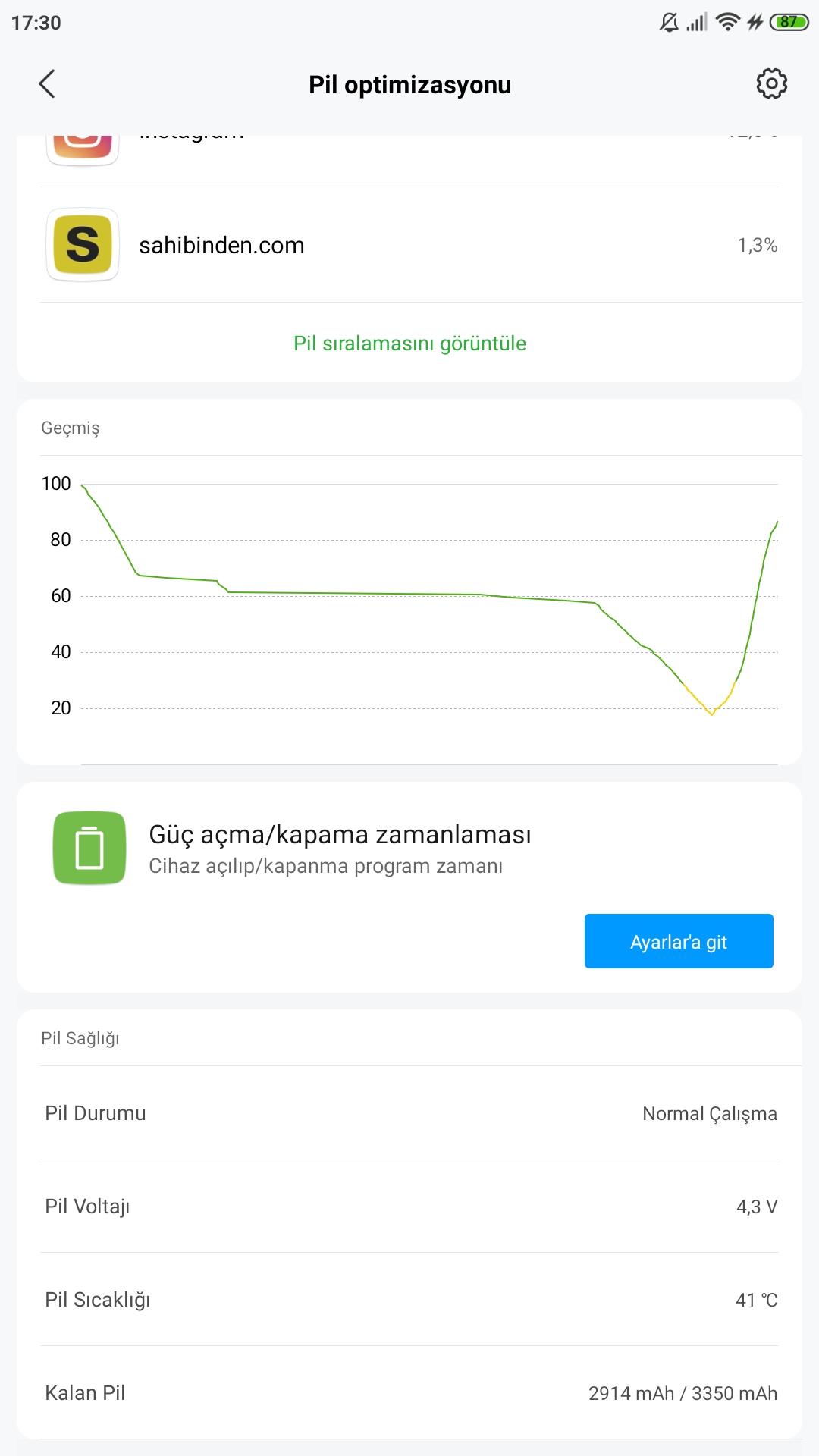This screenshot has width=819, height=1456.
Task: Go back from Pil optimizasyonu
Action: [x=47, y=84]
